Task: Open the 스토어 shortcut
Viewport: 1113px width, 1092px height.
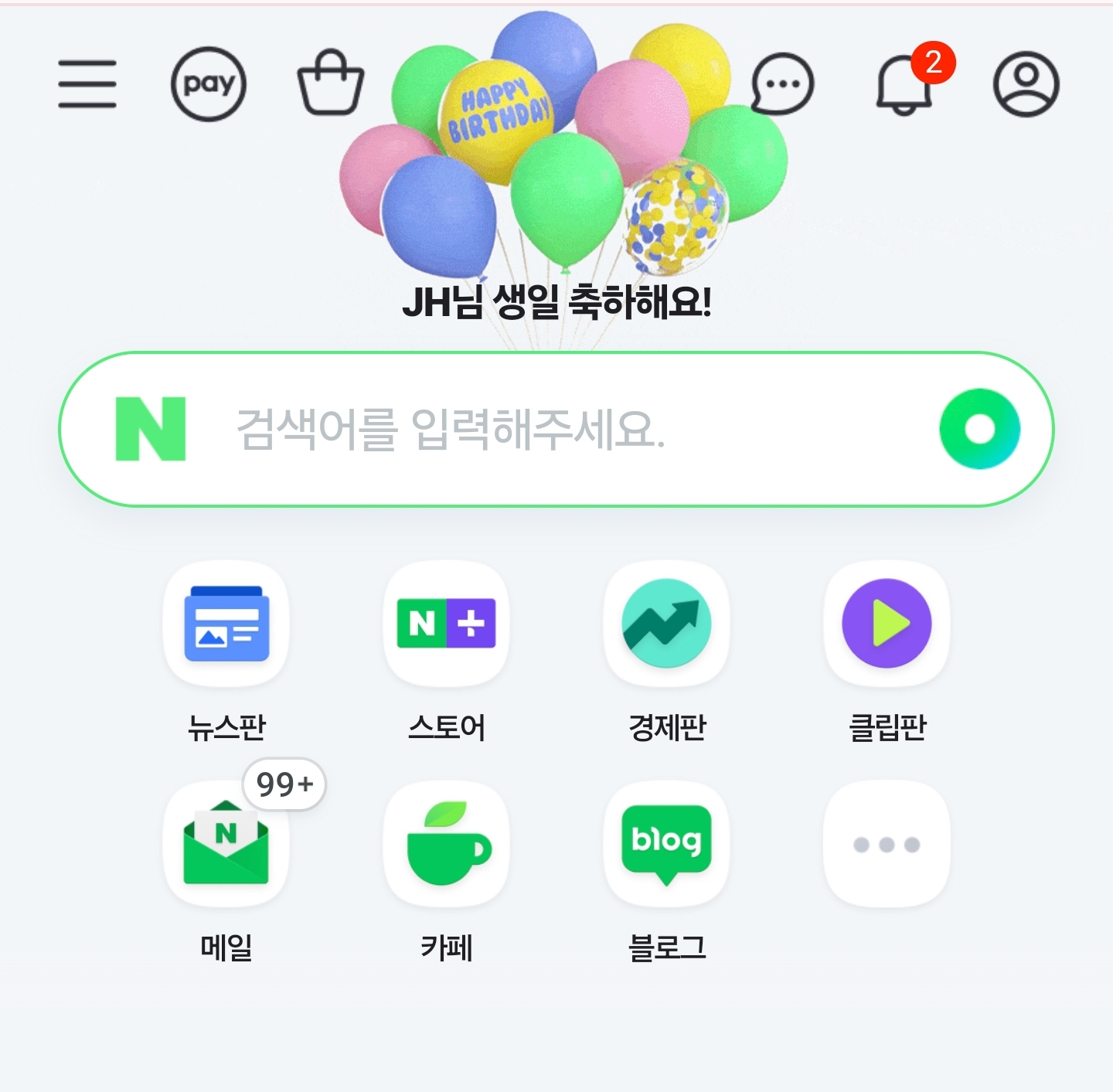Action: point(446,624)
